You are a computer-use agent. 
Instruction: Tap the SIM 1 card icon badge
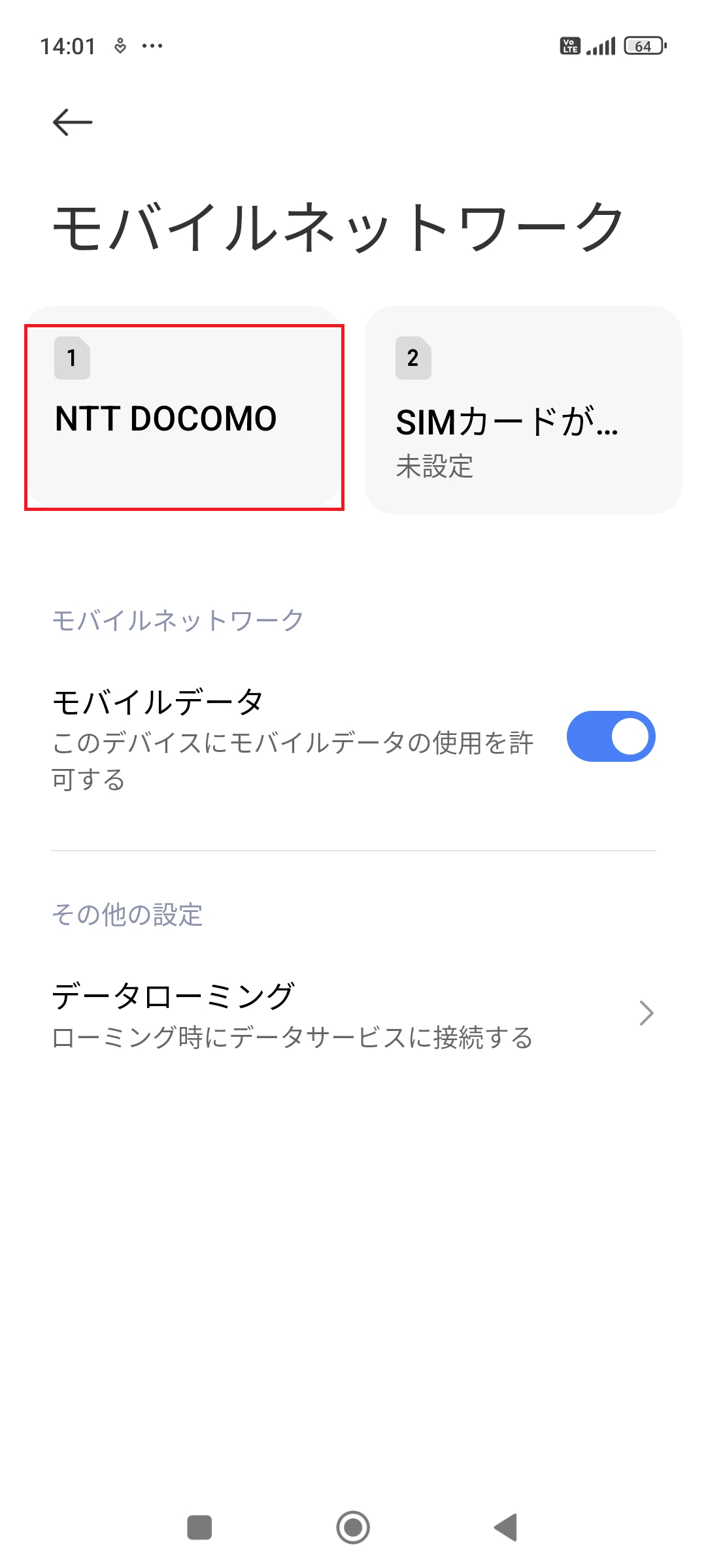[71, 358]
